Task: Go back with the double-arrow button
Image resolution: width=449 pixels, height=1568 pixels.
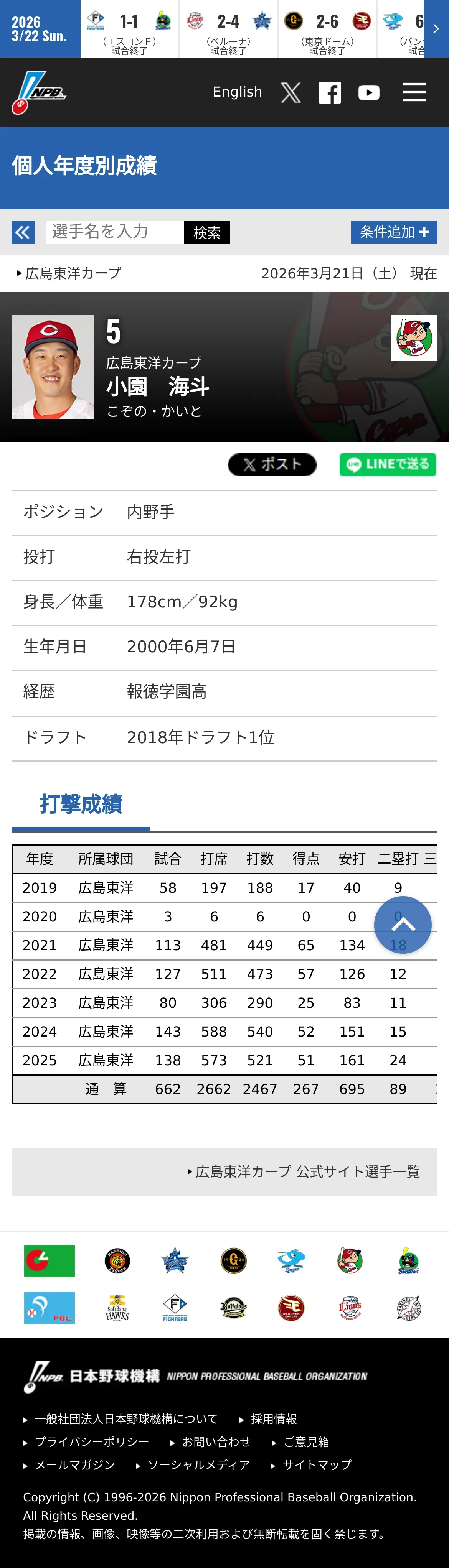Action: pos(23,232)
